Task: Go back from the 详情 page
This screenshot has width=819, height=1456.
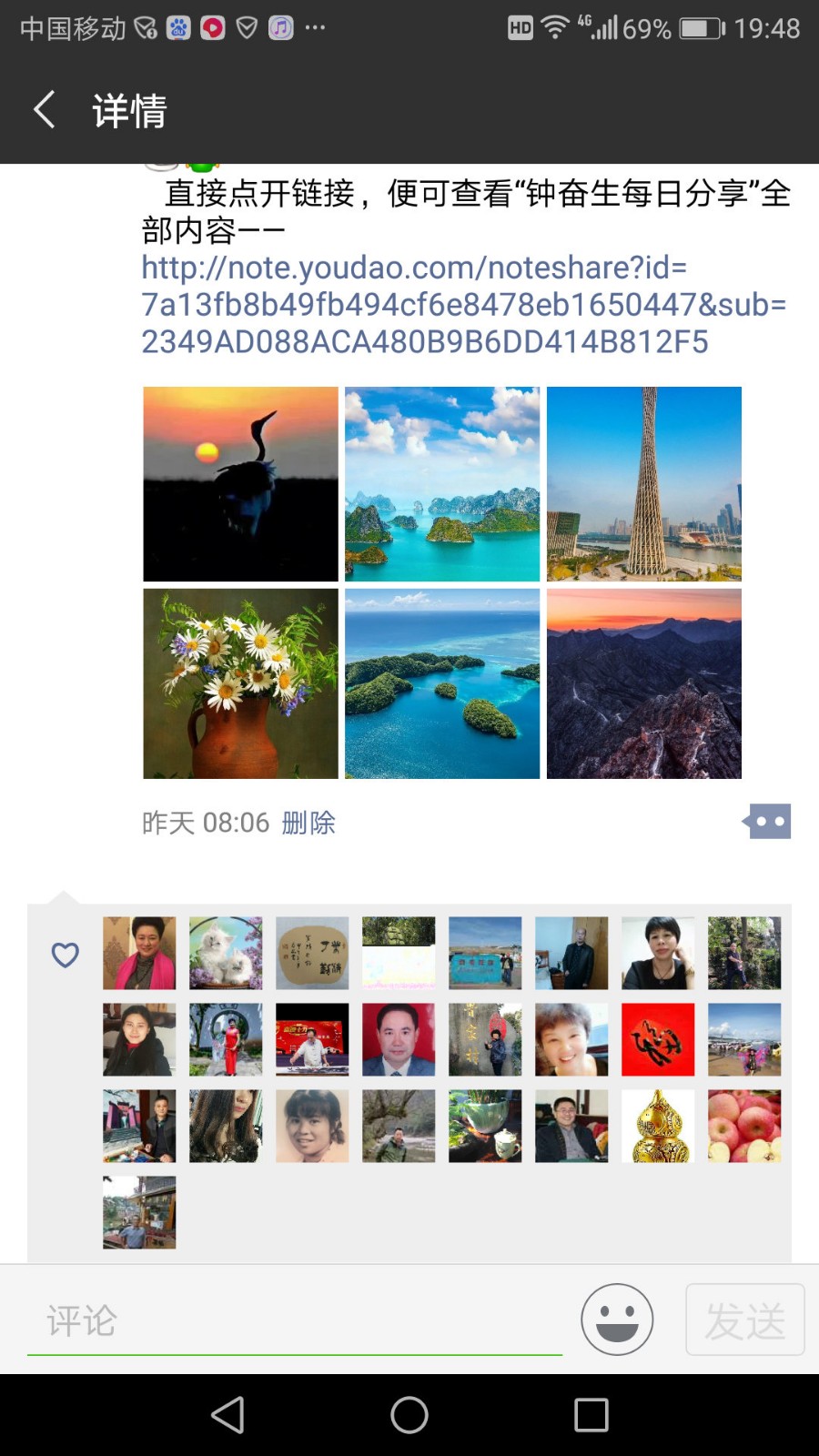Action: (x=45, y=110)
